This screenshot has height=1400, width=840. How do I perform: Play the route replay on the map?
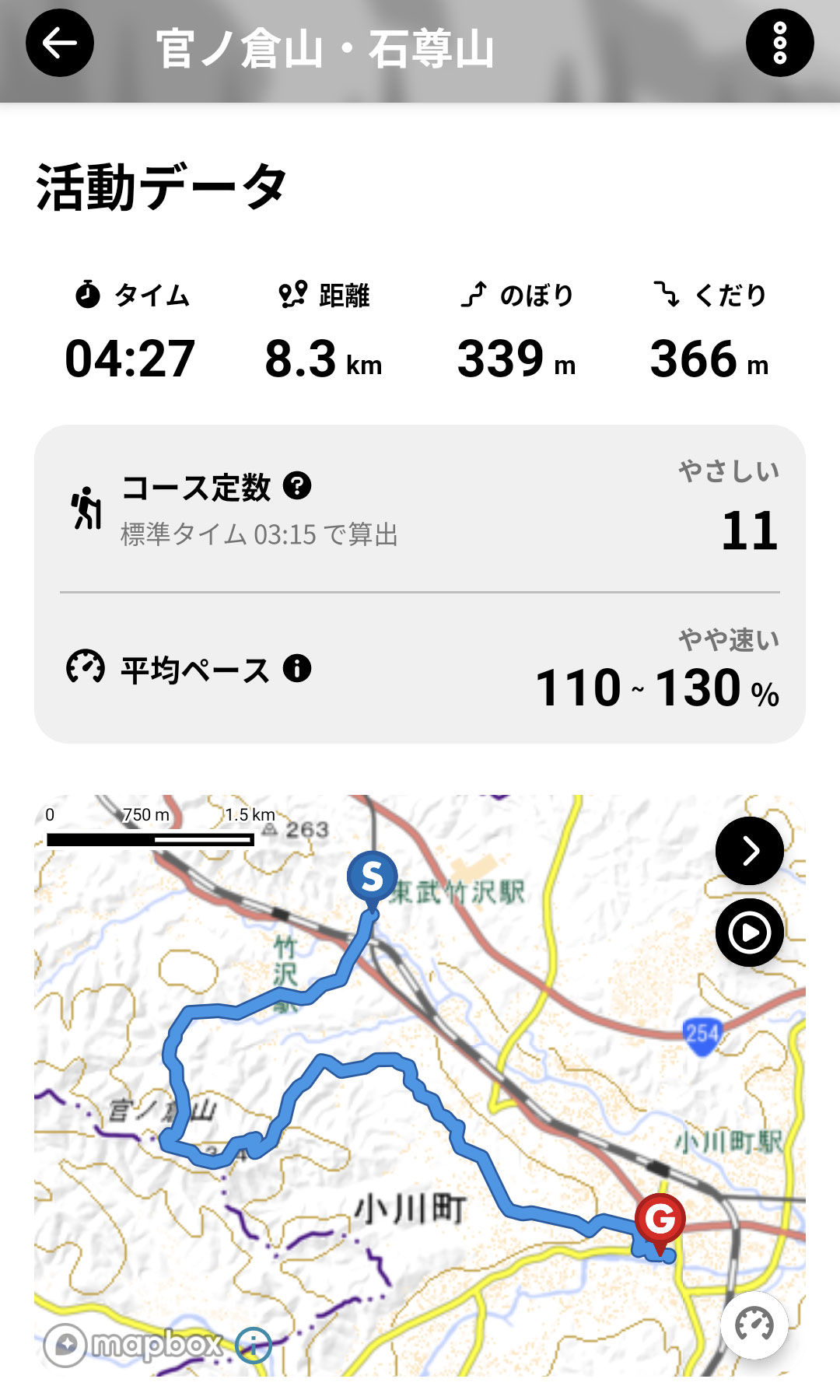tap(750, 933)
